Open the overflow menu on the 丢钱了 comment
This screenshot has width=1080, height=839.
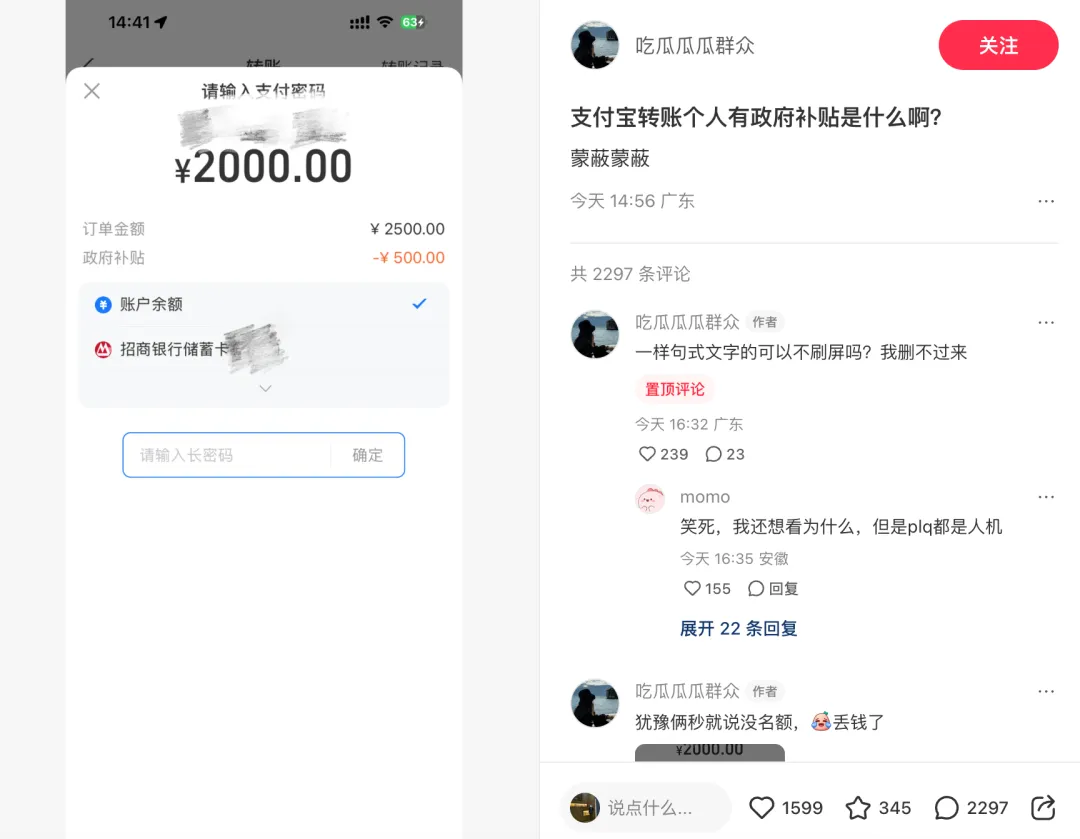(1046, 691)
